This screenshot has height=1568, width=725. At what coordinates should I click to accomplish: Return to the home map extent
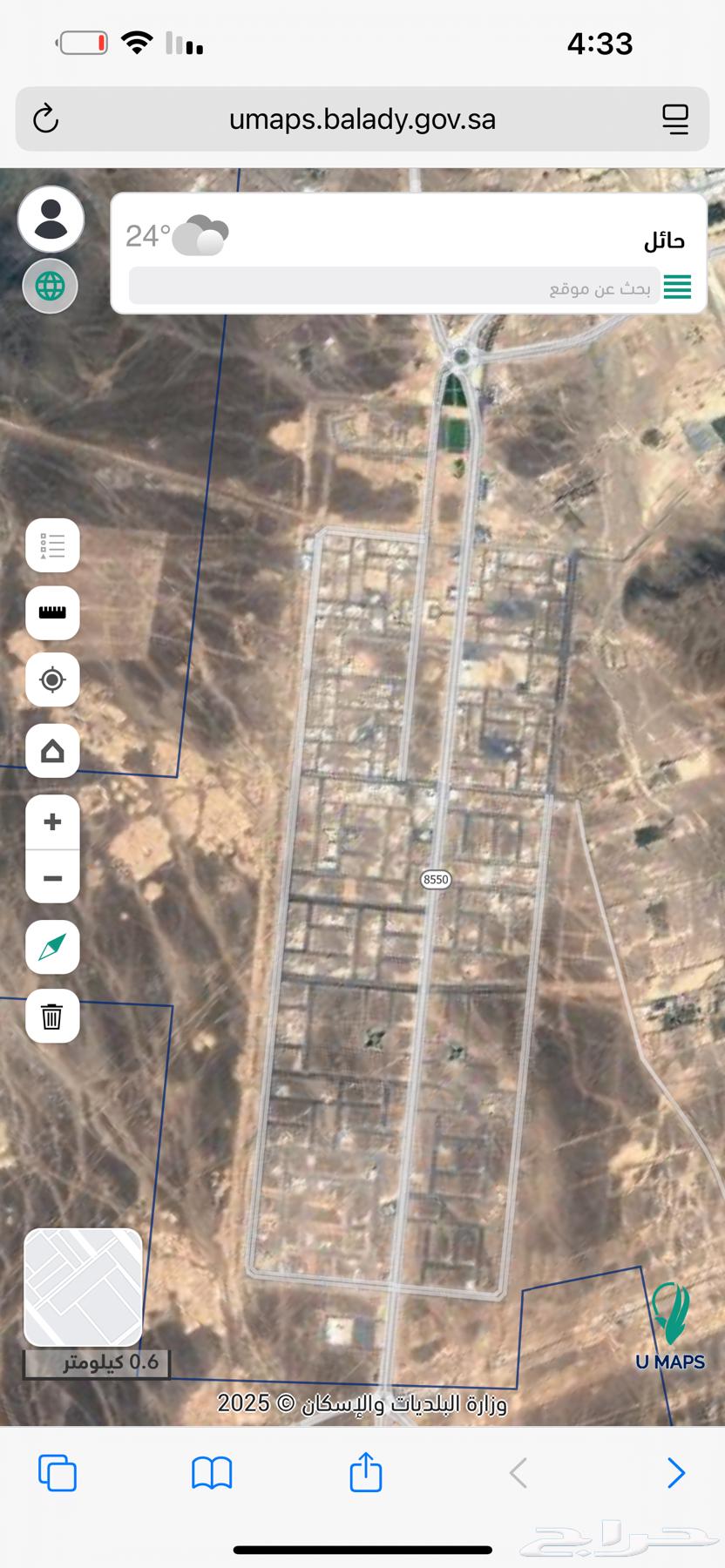[52, 750]
